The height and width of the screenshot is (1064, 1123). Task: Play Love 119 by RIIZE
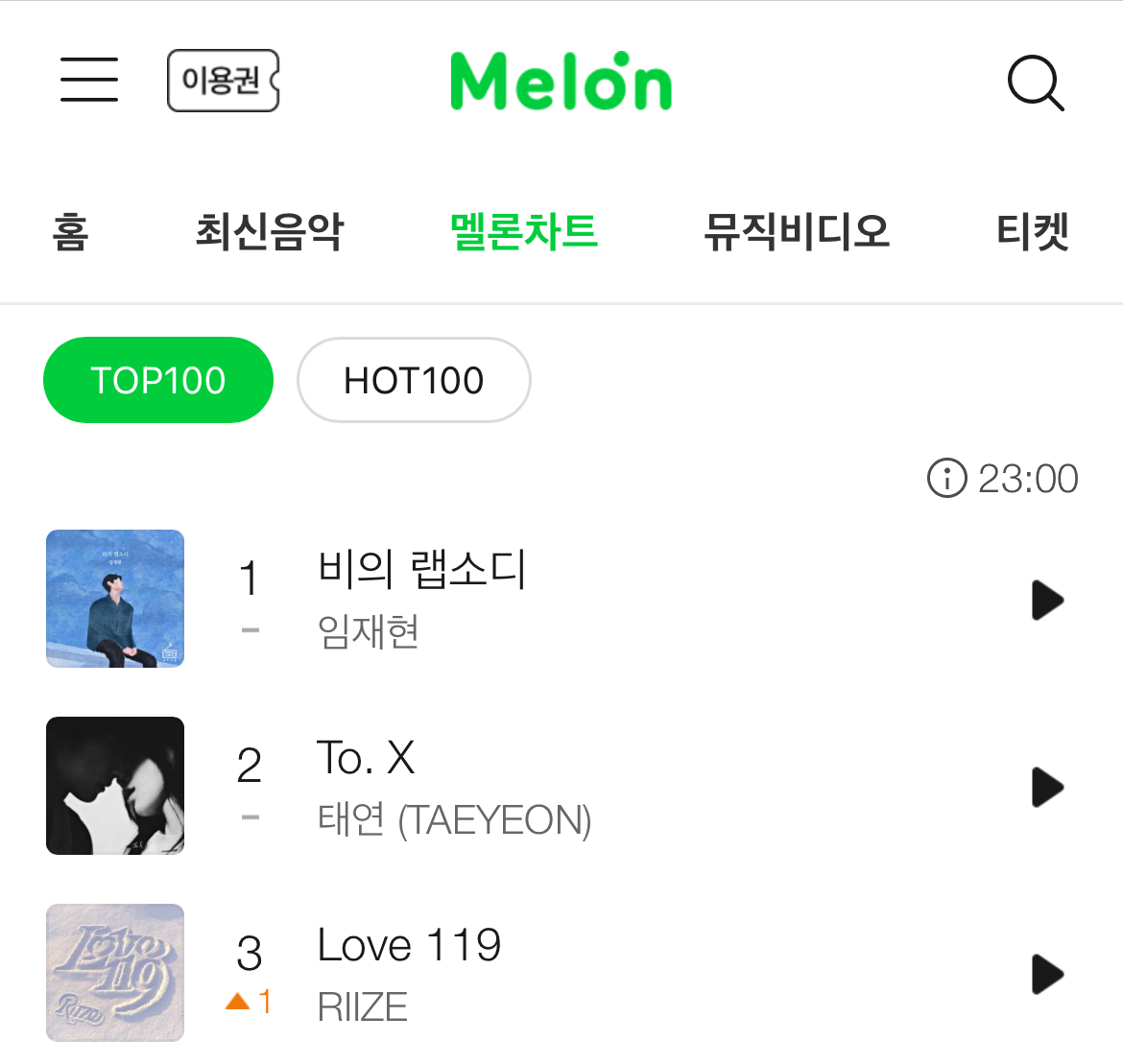click(1048, 974)
